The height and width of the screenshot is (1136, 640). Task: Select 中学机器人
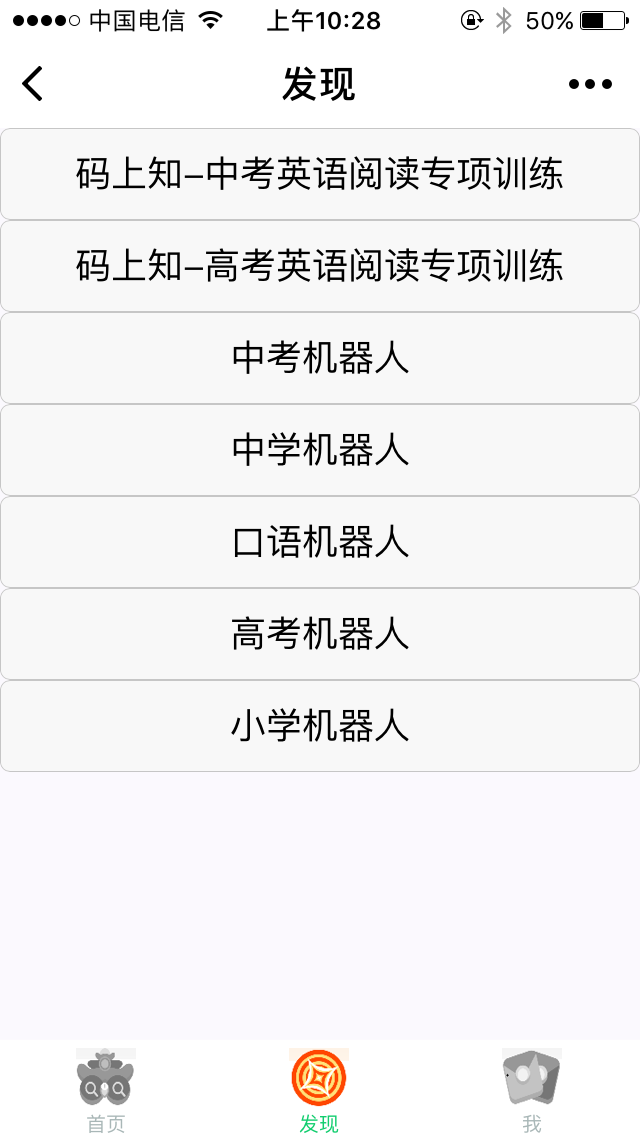click(x=320, y=450)
